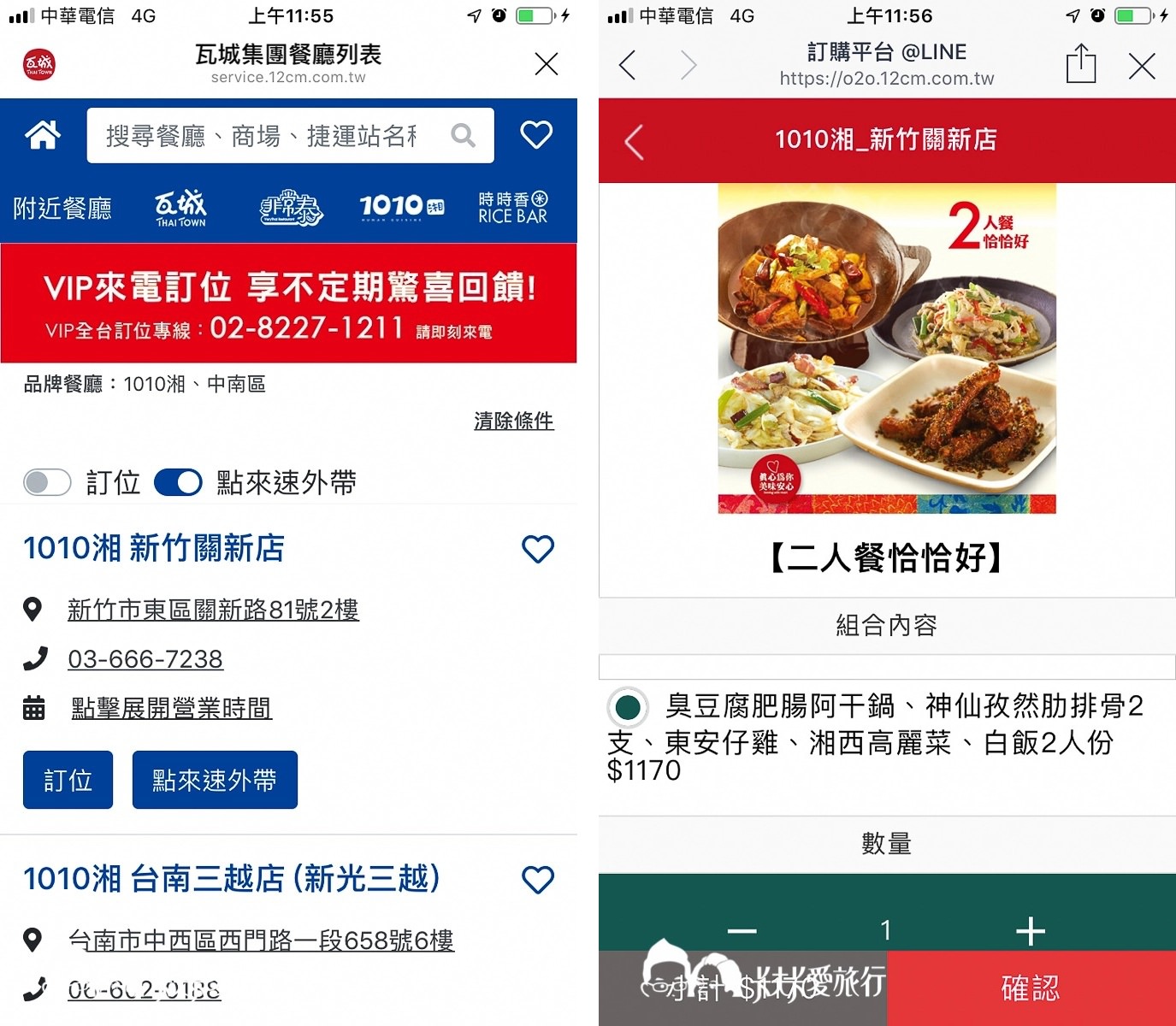Screen dimensions: 1176x1026
Task: Tap the 清除條件 link
Action: [513, 421]
